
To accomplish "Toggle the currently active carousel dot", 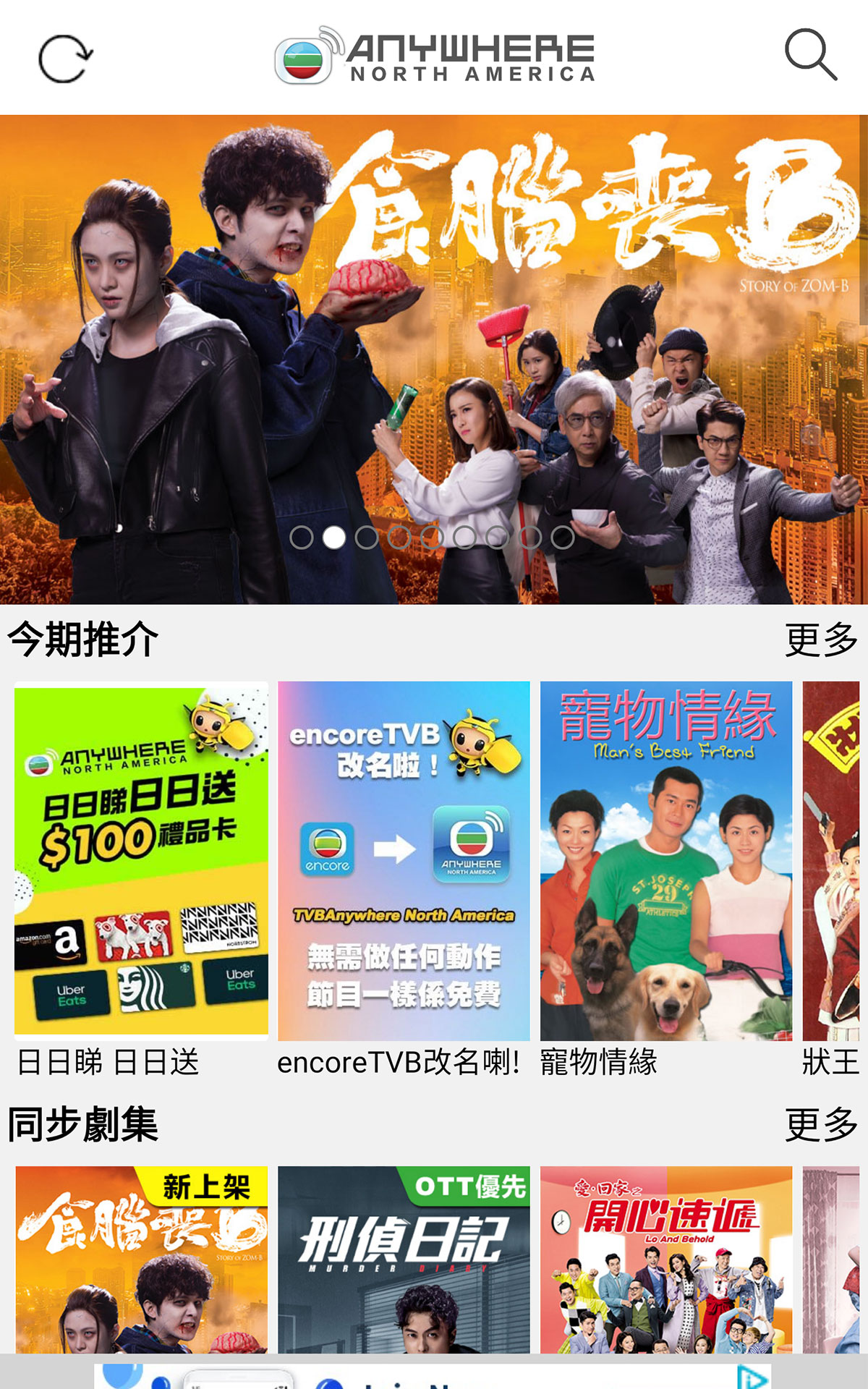I will [334, 538].
